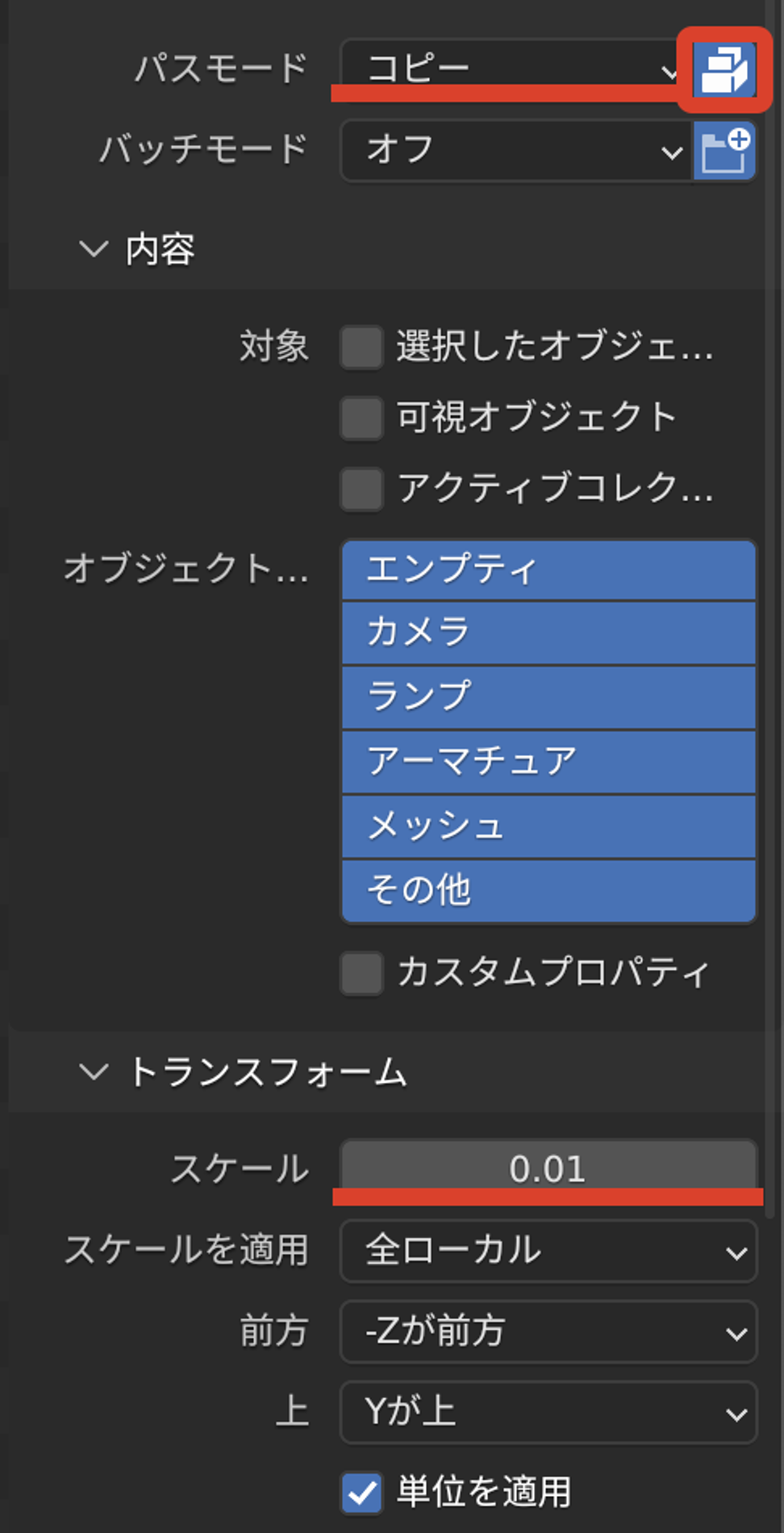The width and height of the screenshot is (784, 1533).
Task: Check the 可視オブジェクト option
Action: (361, 418)
